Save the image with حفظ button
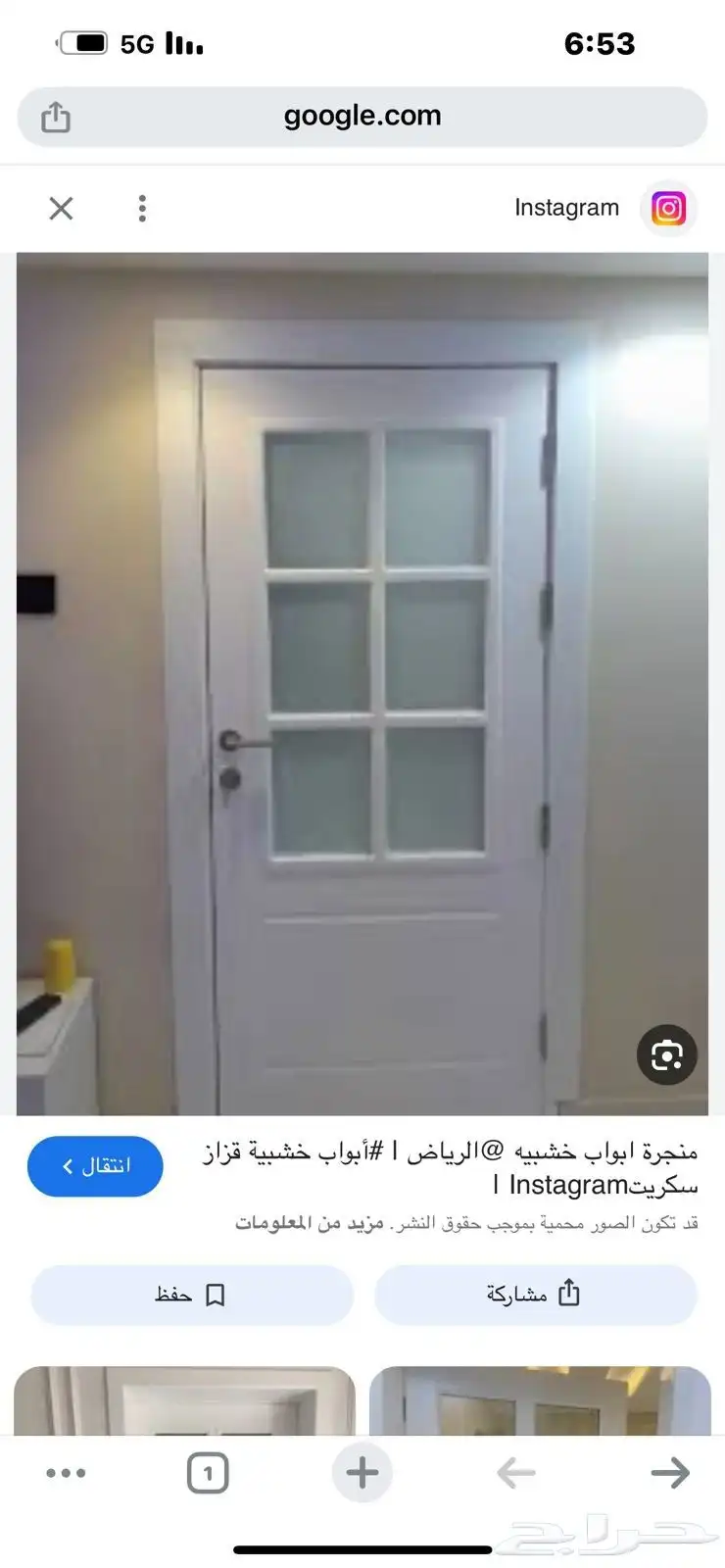Viewport: 725px width, 1568px height. [192, 1295]
